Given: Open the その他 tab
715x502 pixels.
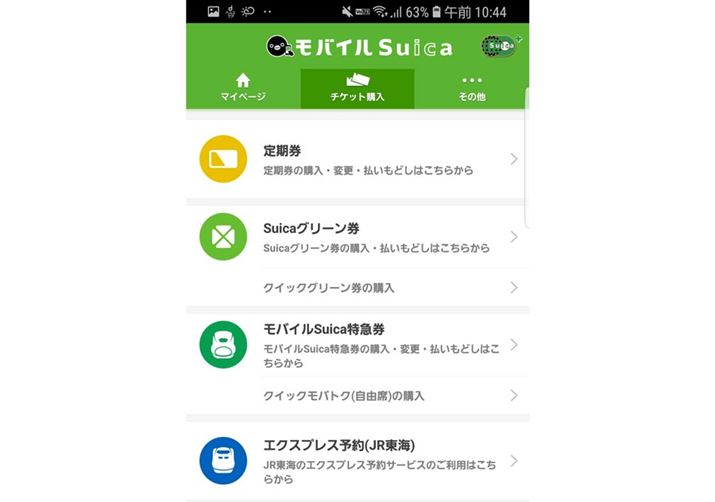Looking at the screenshot, I should [471, 88].
